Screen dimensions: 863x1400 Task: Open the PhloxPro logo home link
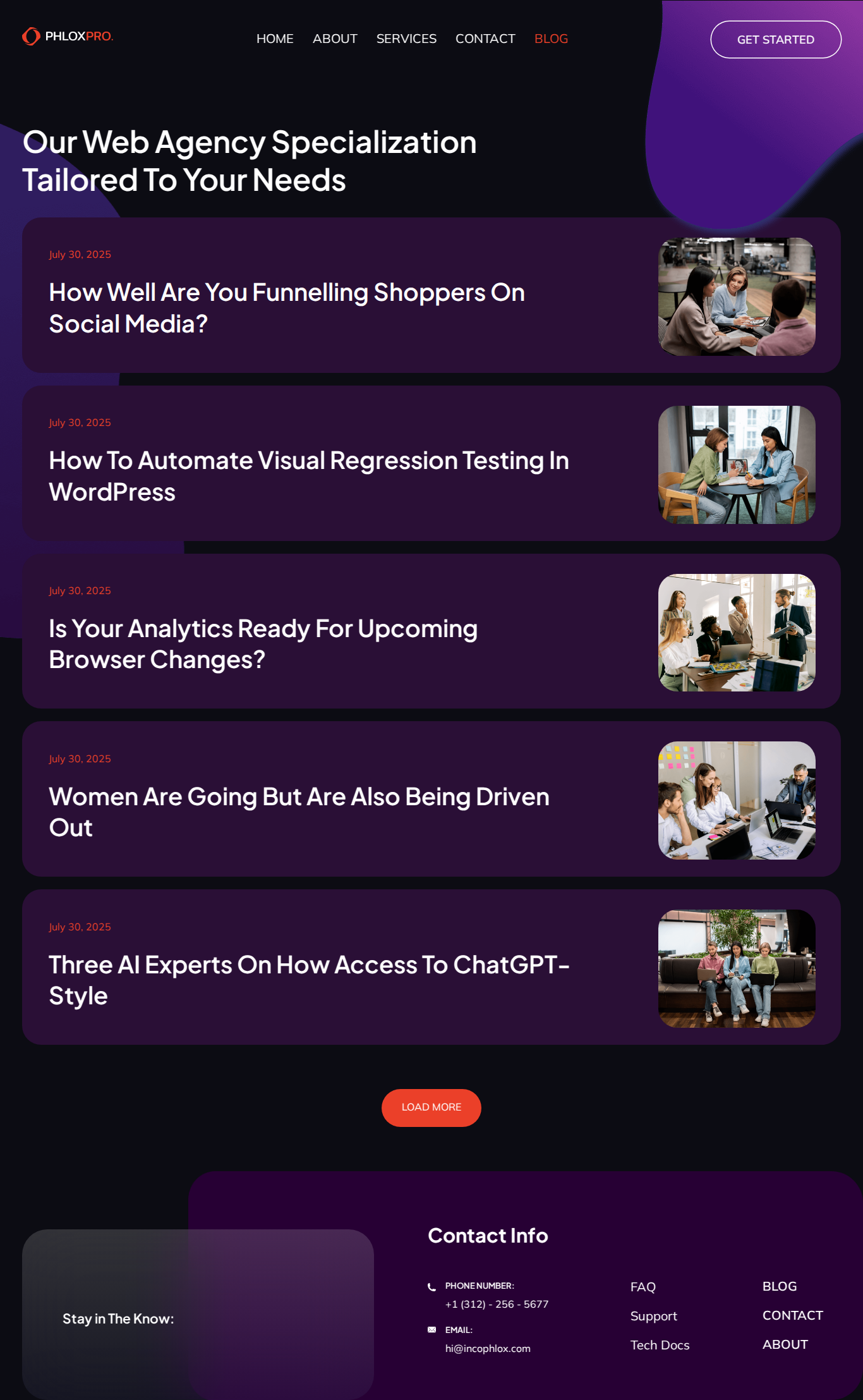pyautogui.click(x=68, y=37)
